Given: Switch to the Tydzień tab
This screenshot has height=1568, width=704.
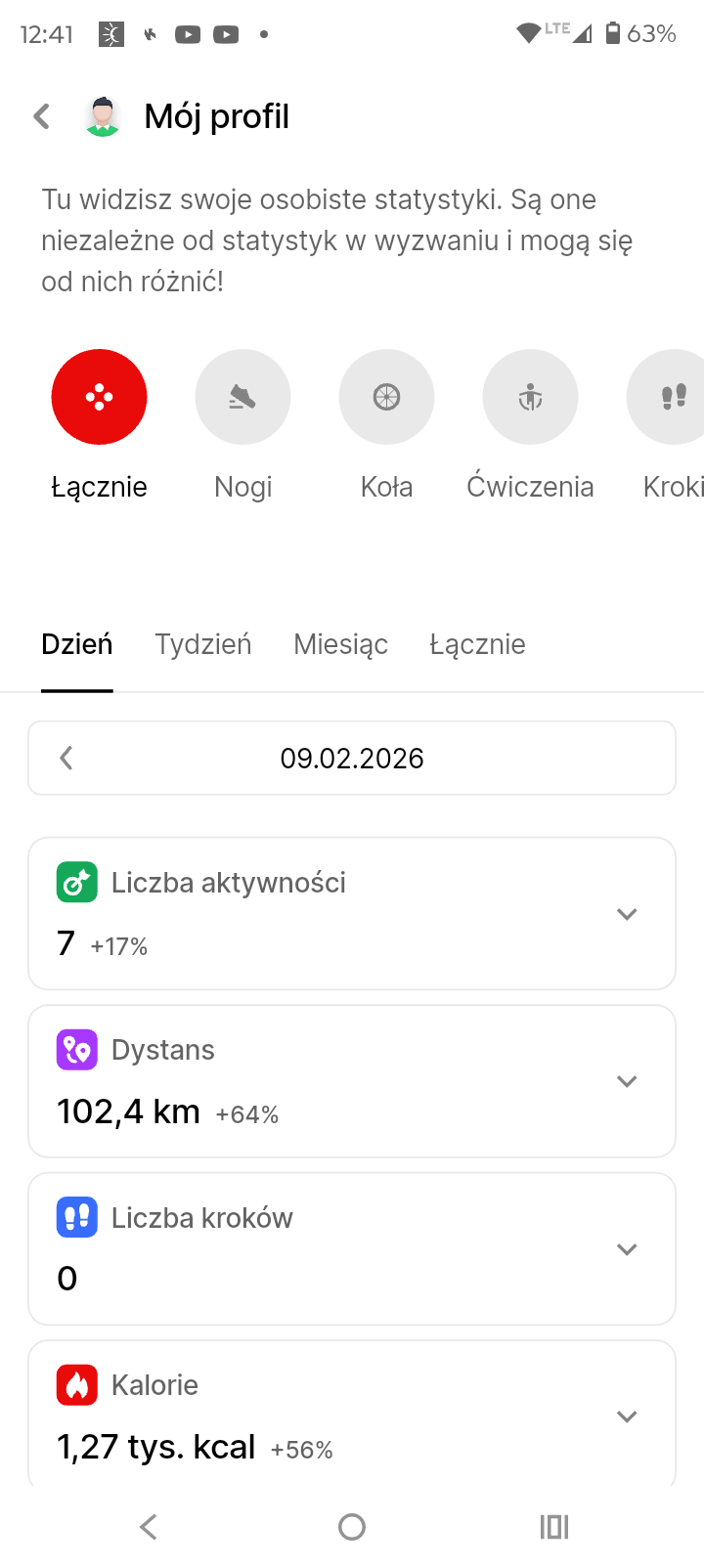Looking at the screenshot, I should tap(202, 644).
